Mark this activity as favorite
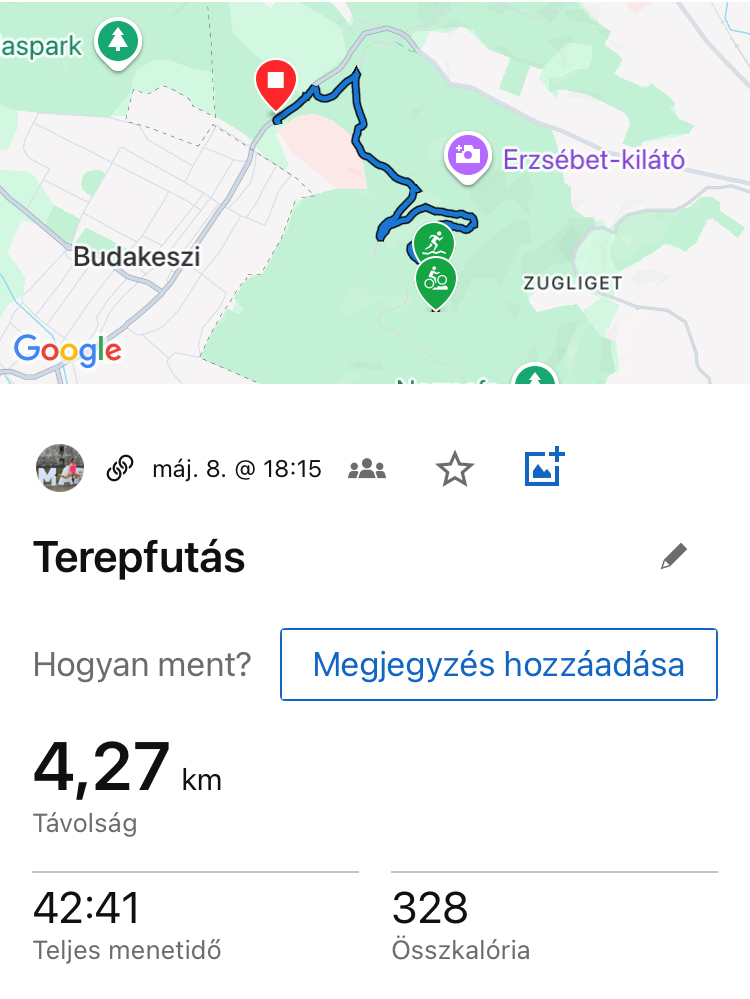Image resolution: width=750 pixels, height=999 pixels. pos(455,468)
